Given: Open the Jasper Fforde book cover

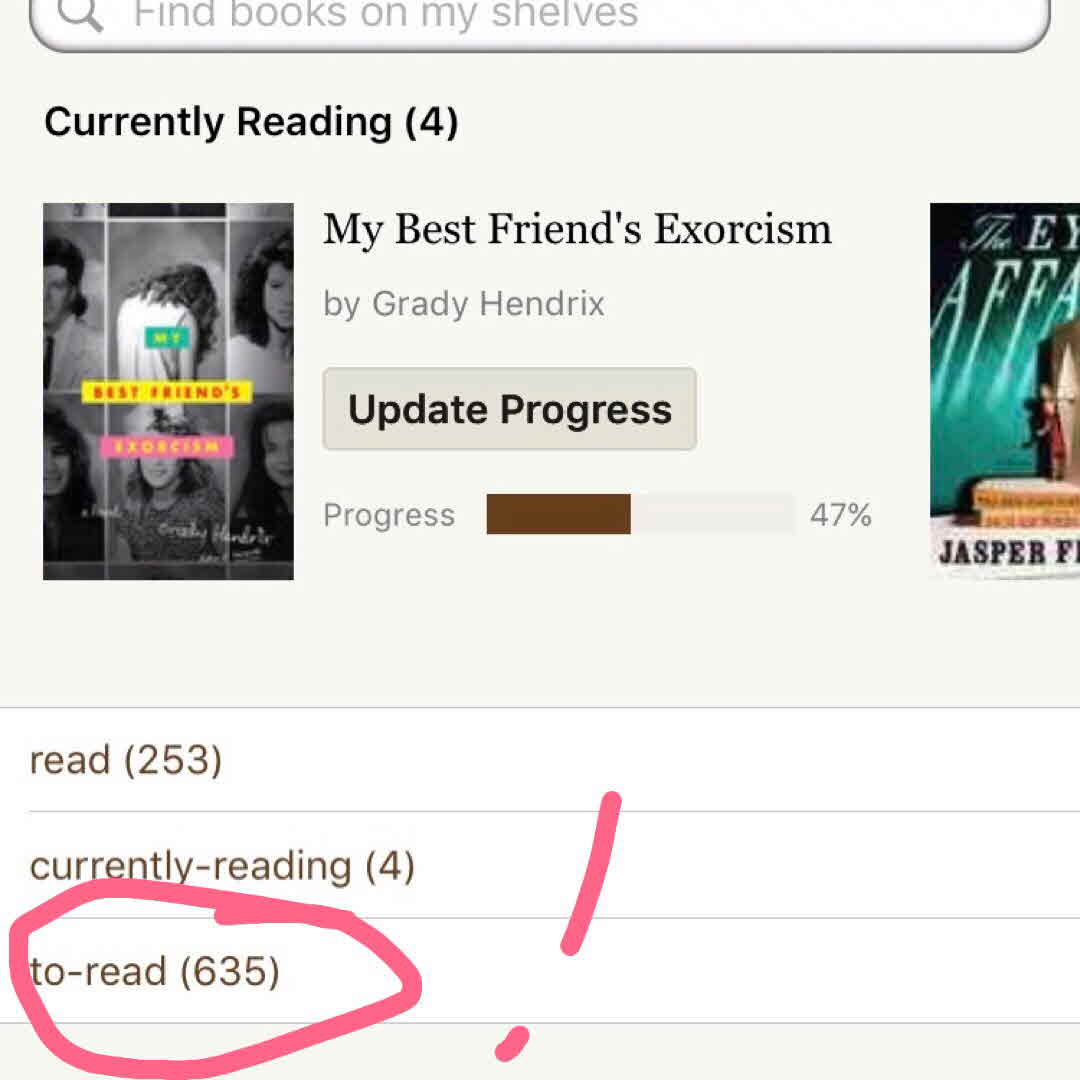Looking at the screenshot, I should coord(1005,391).
